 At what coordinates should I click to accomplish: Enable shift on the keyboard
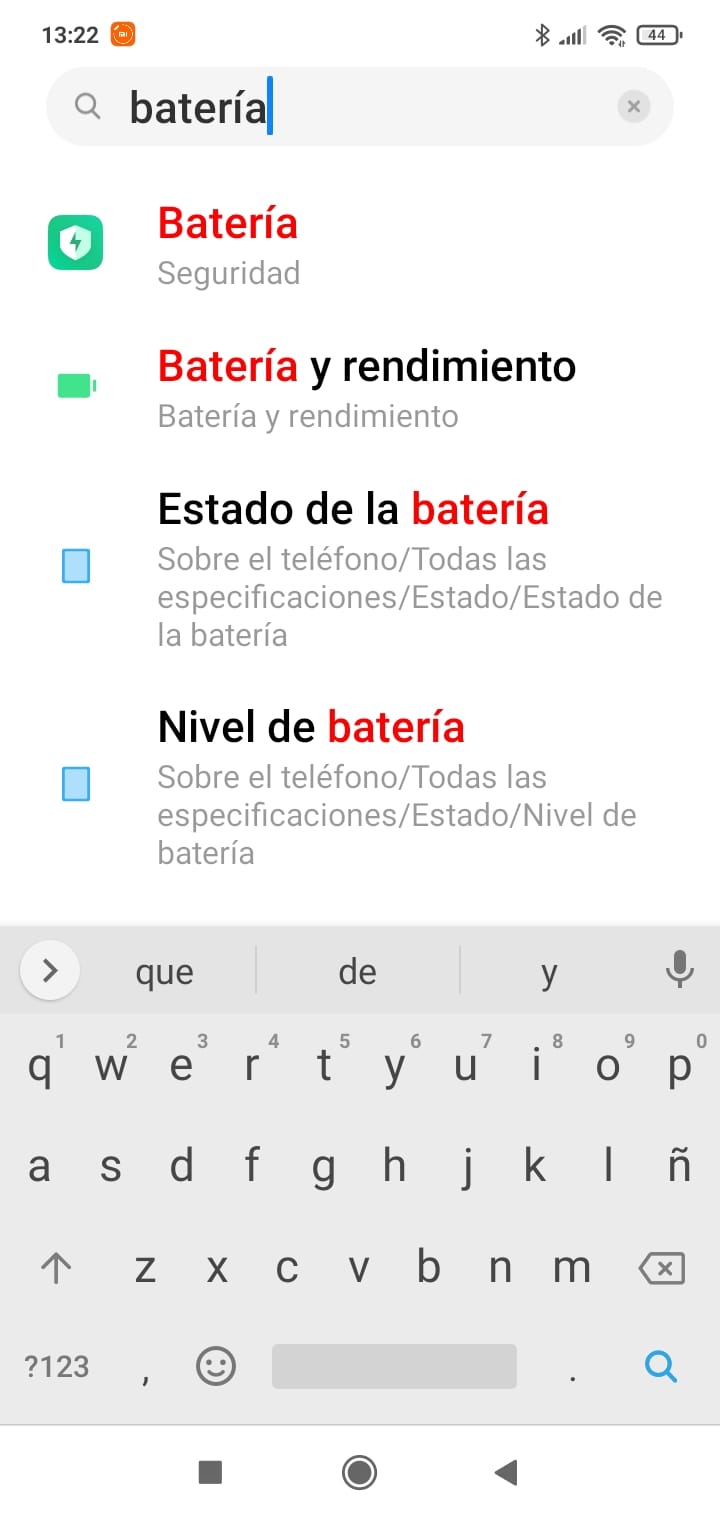[x=56, y=1269]
